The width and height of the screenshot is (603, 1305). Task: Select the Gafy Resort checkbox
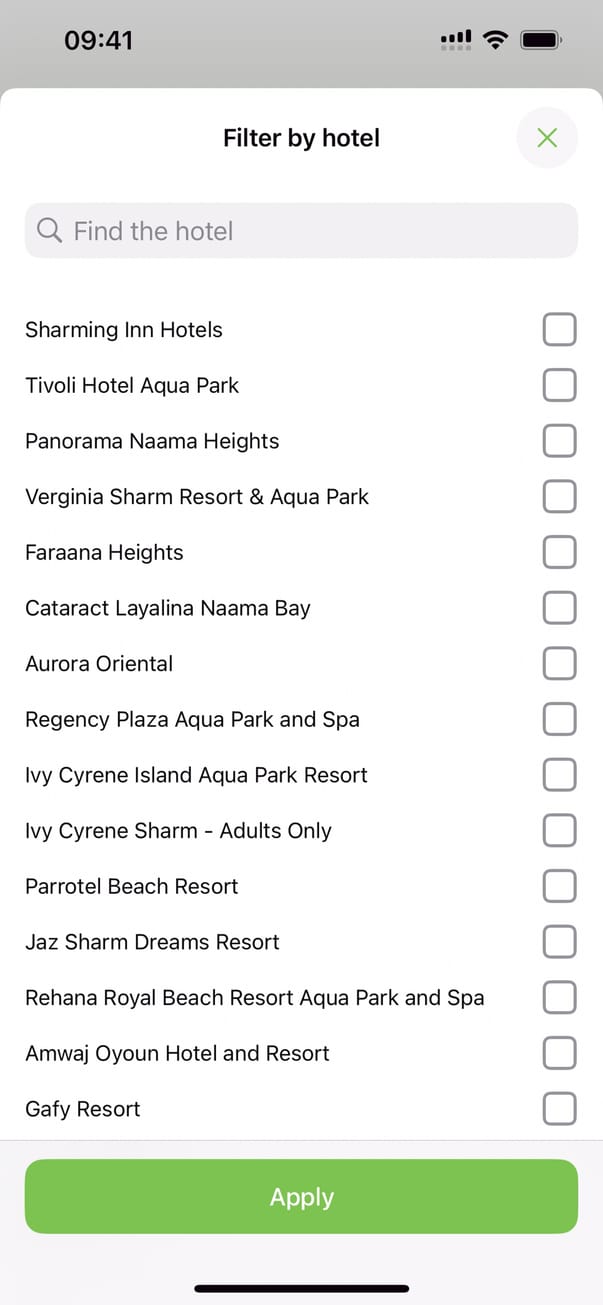pos(559,1108)
